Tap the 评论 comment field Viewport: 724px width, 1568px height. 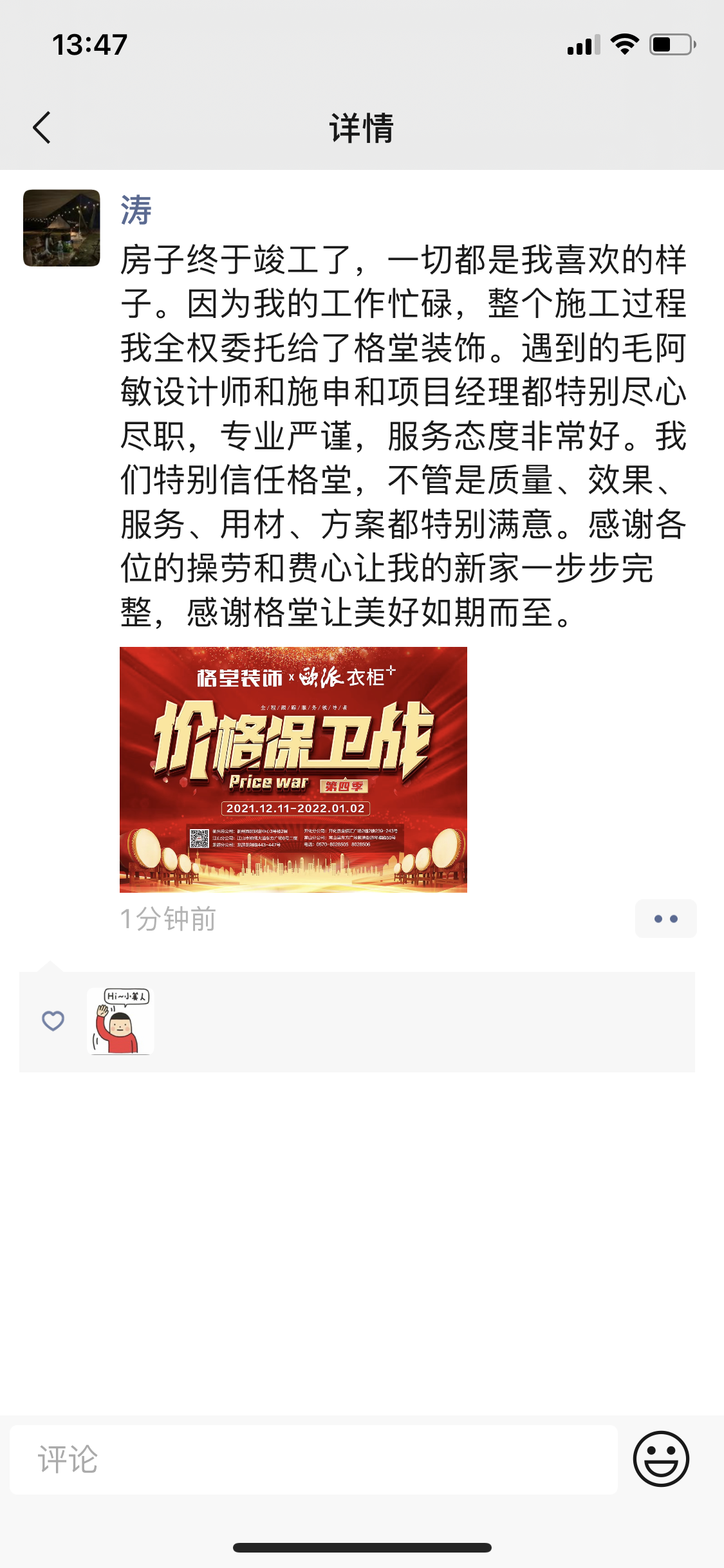click(314, 1460)
